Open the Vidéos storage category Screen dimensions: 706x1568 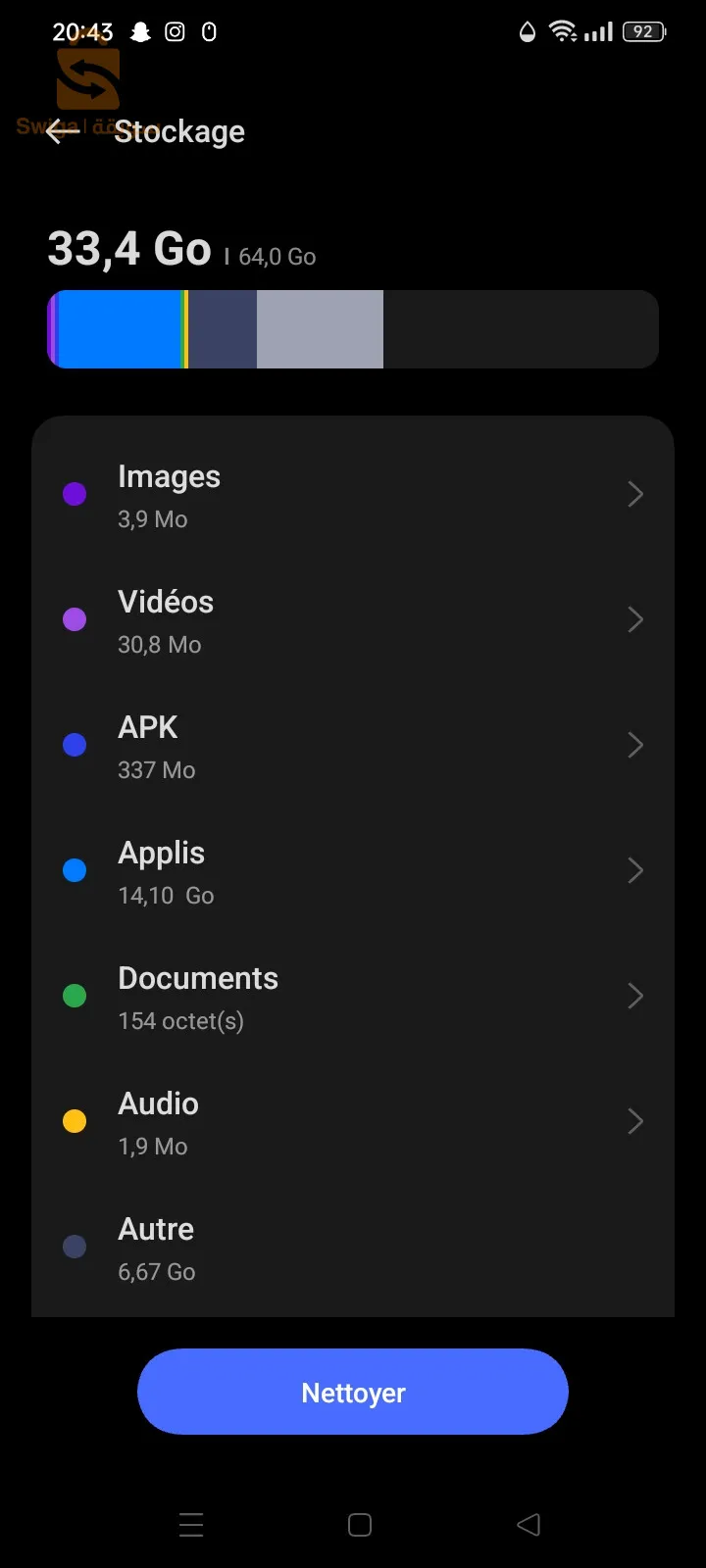(x=353, y=620)
